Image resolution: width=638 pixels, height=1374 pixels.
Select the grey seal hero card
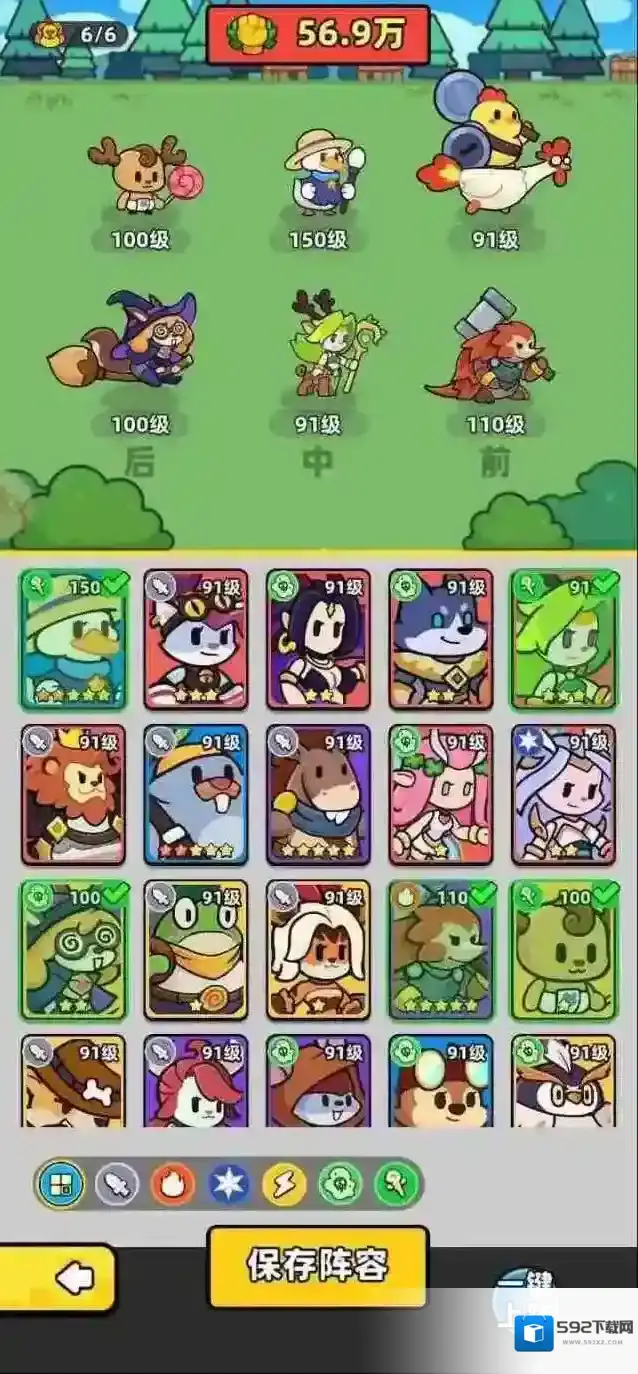coord(196,794)
